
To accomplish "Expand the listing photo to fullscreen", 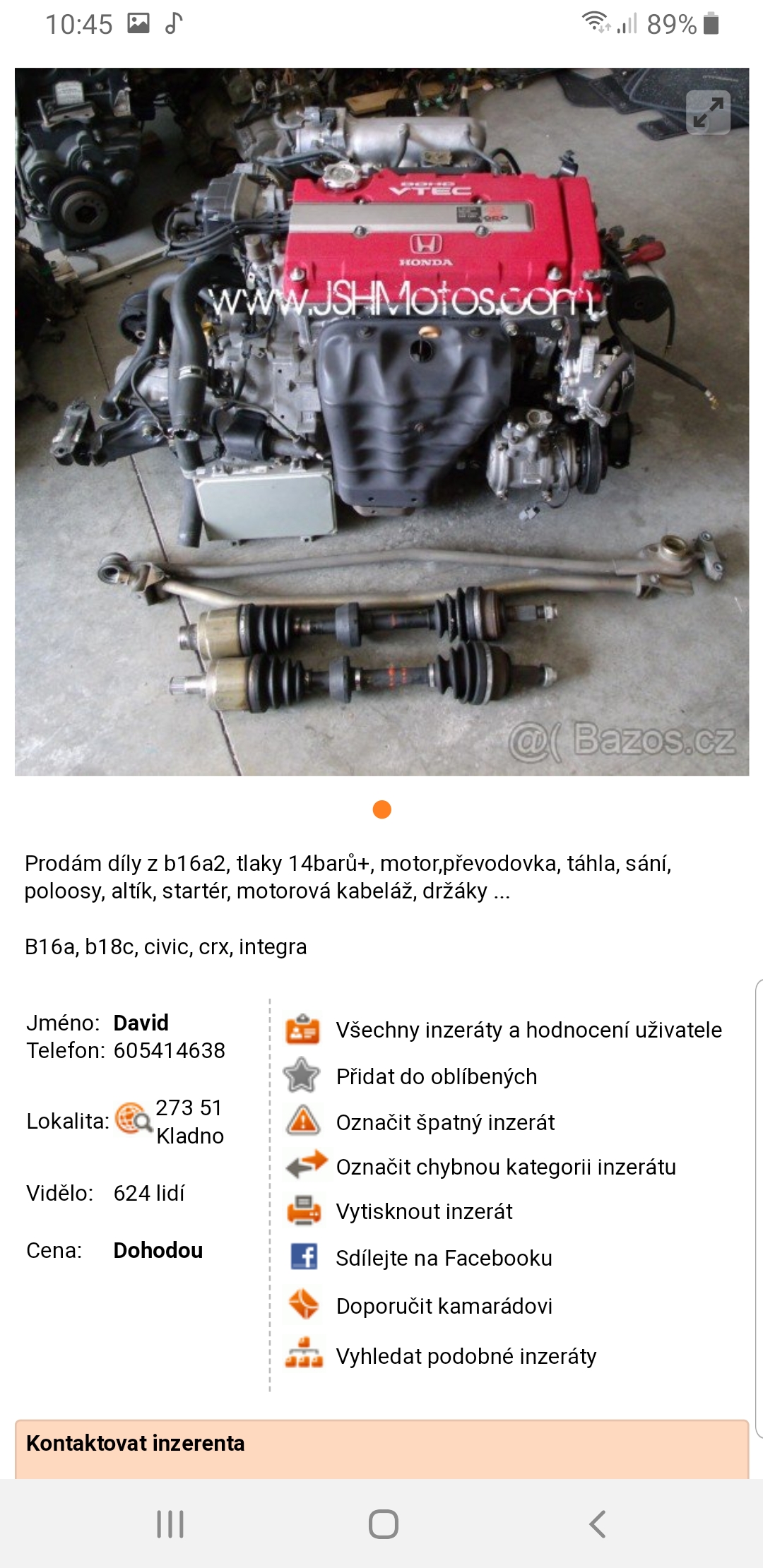I will 708,112.
